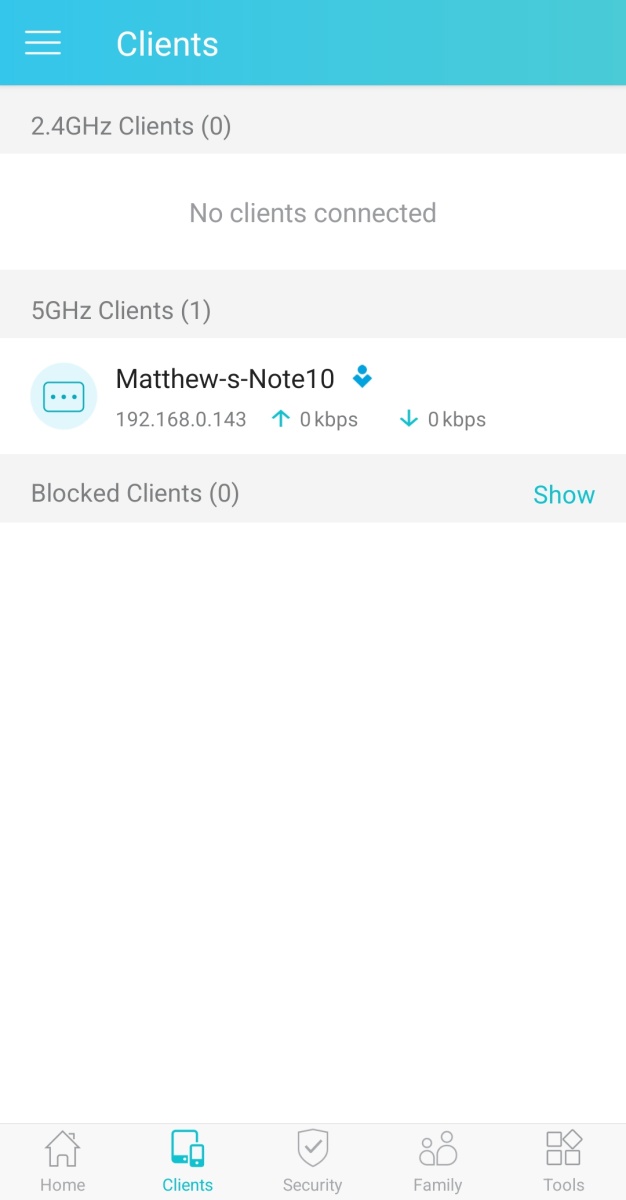Switch to the Tools tab
Screen dimensions: 626x1200
coord(563,1161)
